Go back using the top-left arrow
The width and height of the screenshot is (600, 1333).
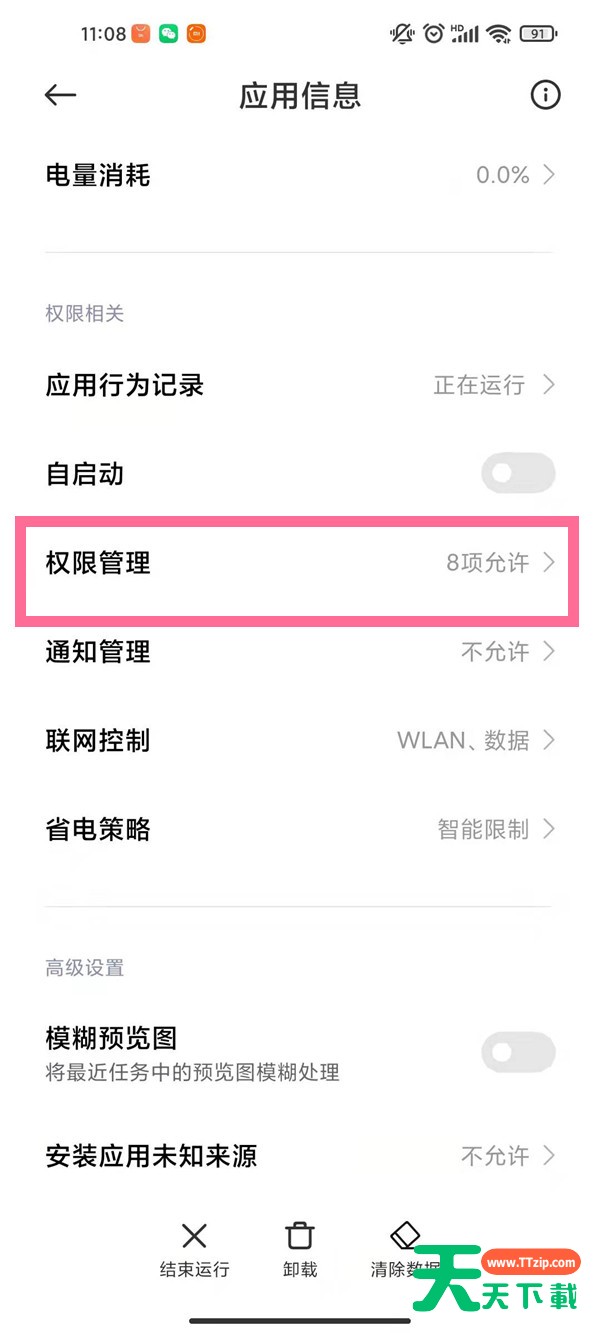[61, 95]
